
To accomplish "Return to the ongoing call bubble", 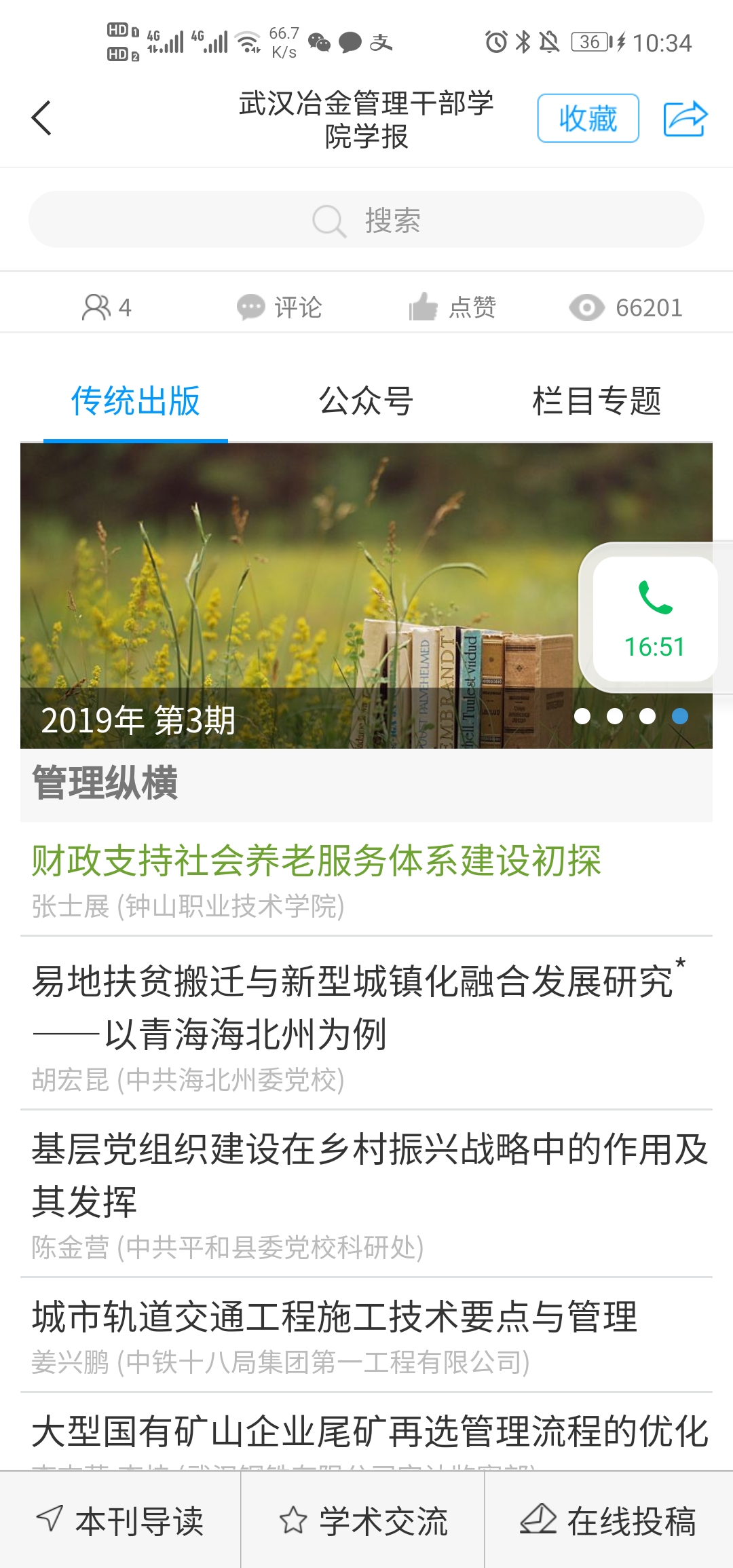I will [654, 618].
